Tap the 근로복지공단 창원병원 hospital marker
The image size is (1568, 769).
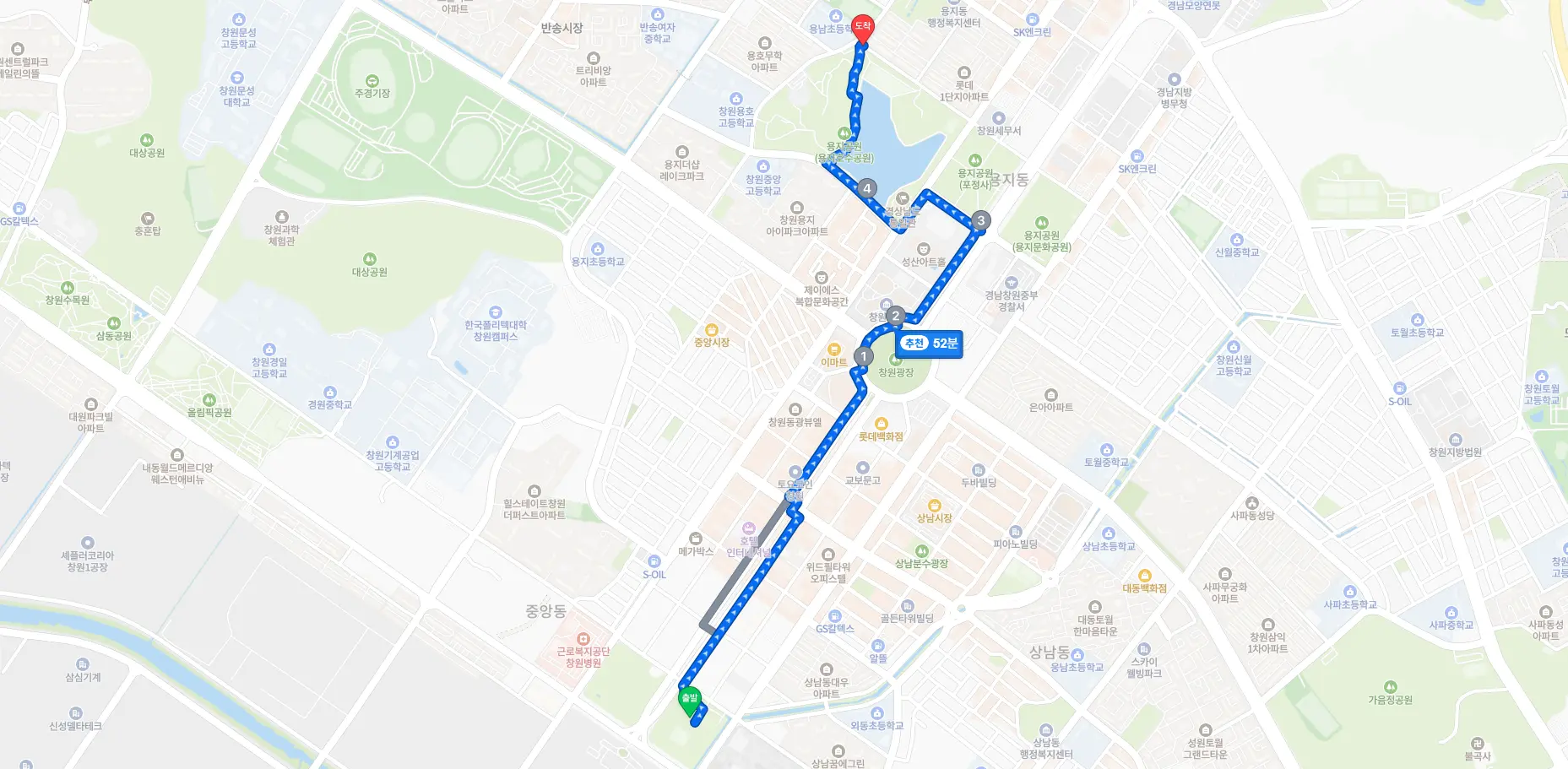pos(583,639)
